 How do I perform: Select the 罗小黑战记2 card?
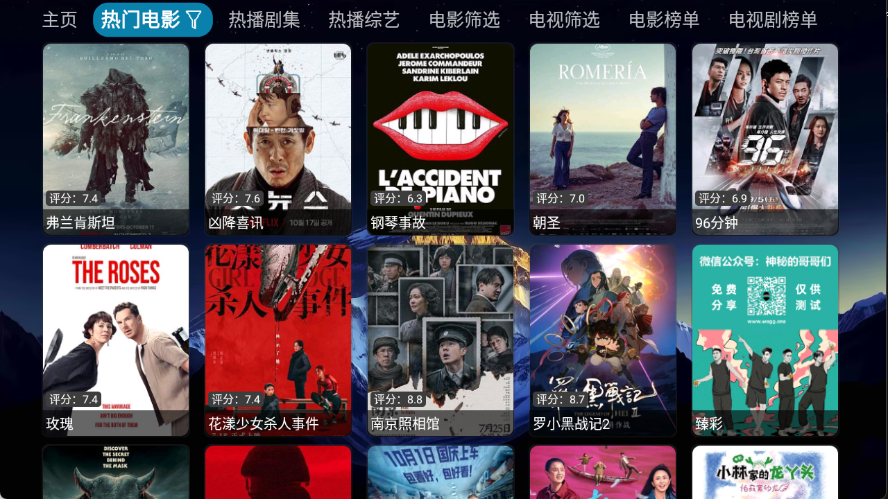click(x=603, y=339)
